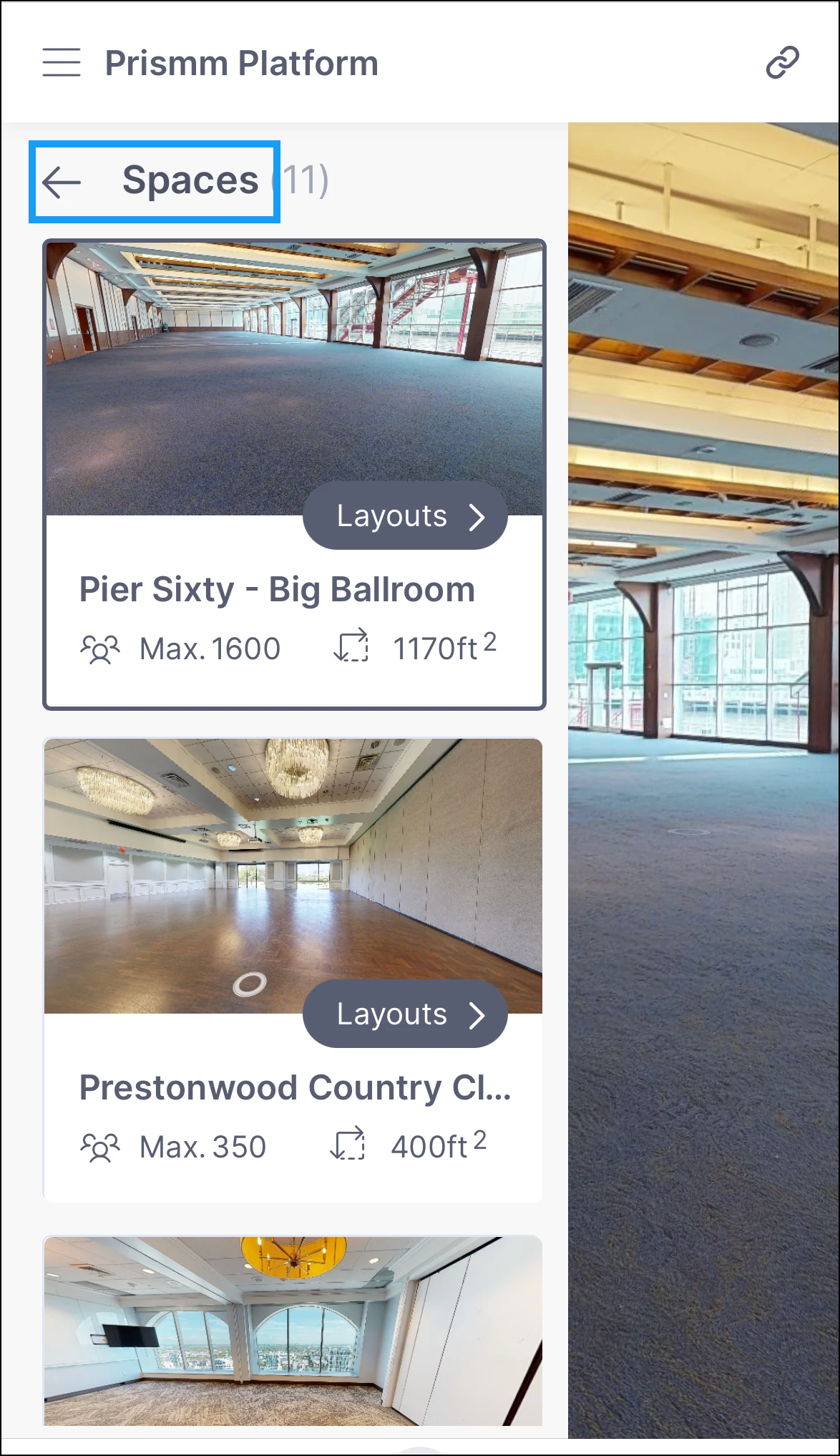Screen dimensions: 840x1456
Task: Select the Pier Sixty - Big Ballroom card
Action: (x=294, y=475)
